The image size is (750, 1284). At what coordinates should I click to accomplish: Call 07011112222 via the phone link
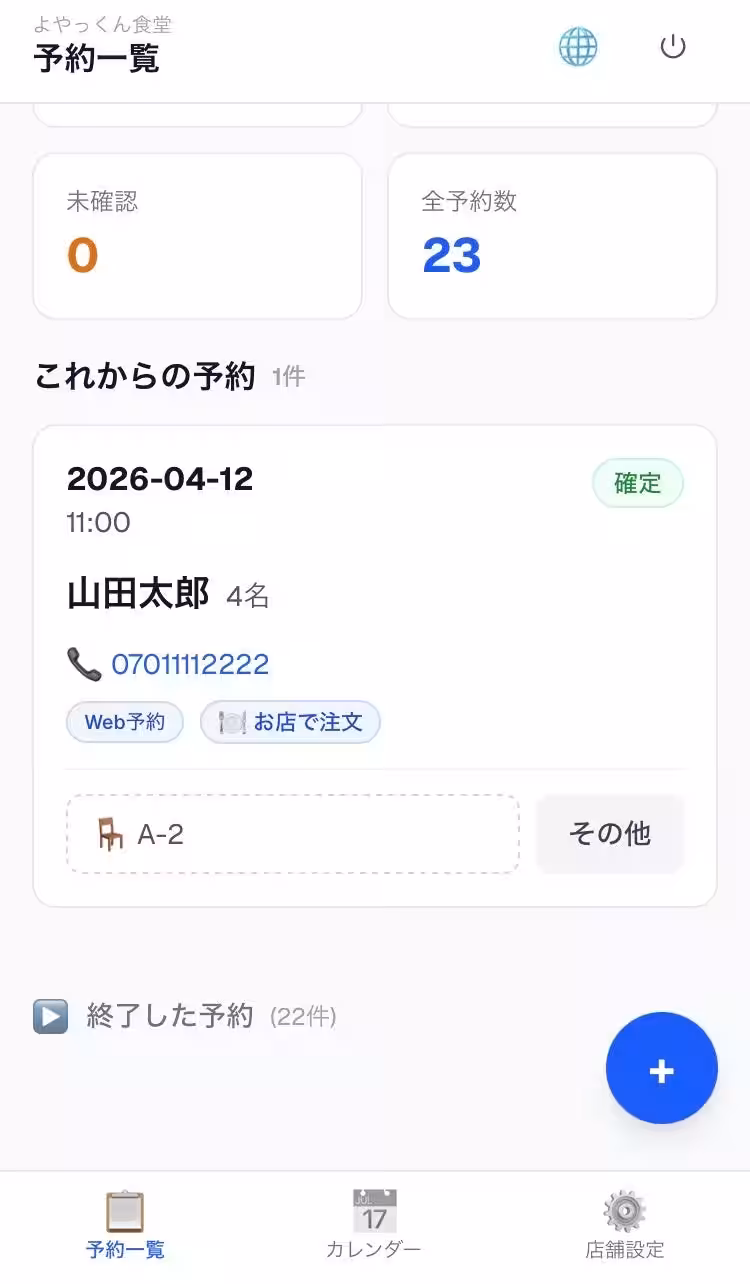[x=189, y=663]
